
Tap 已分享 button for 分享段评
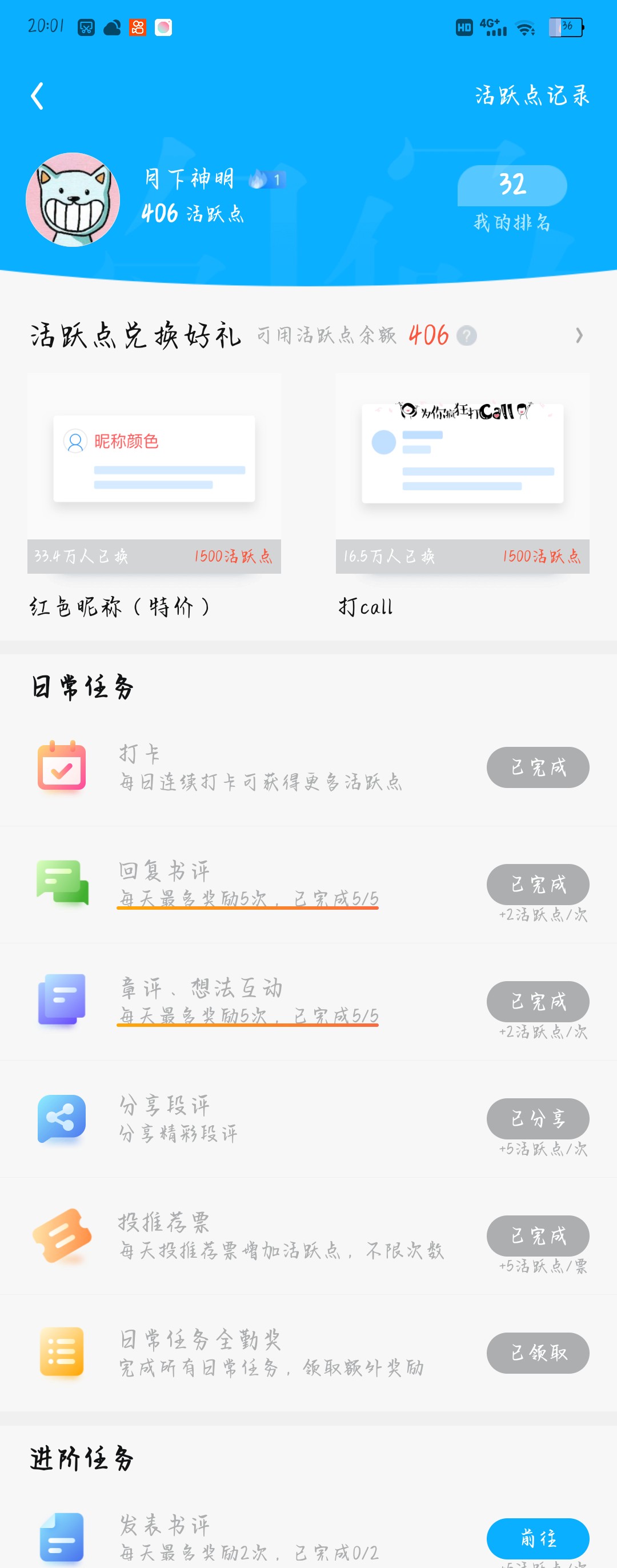click(537, 1118)
